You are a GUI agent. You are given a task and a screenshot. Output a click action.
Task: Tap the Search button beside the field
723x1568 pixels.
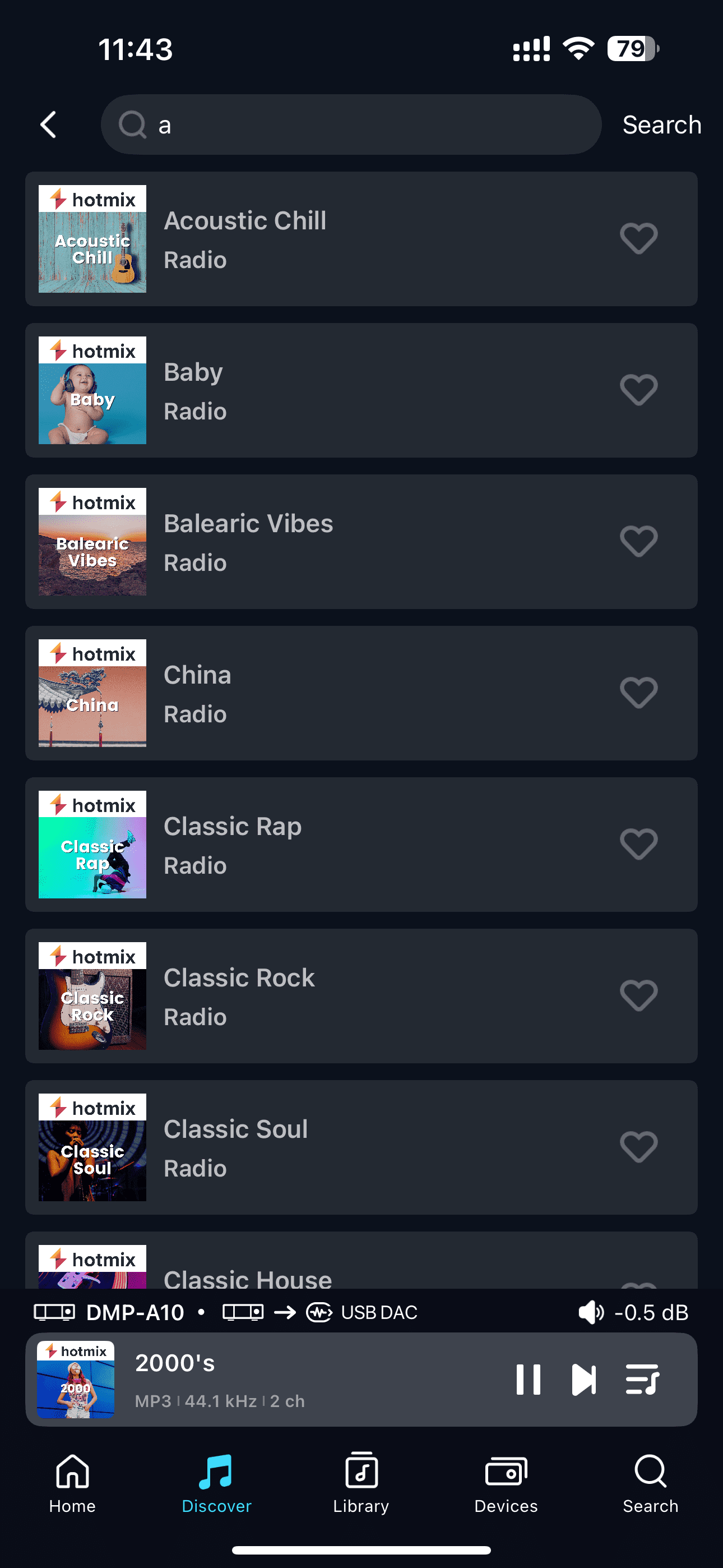(661, 125)
